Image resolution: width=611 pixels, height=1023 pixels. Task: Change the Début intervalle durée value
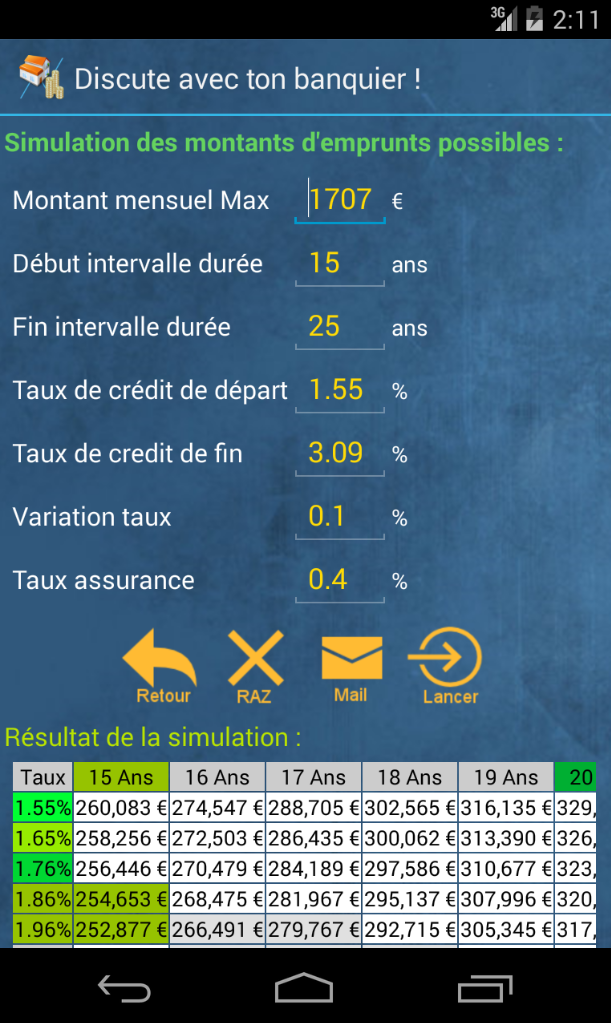(x=340, y=264)
